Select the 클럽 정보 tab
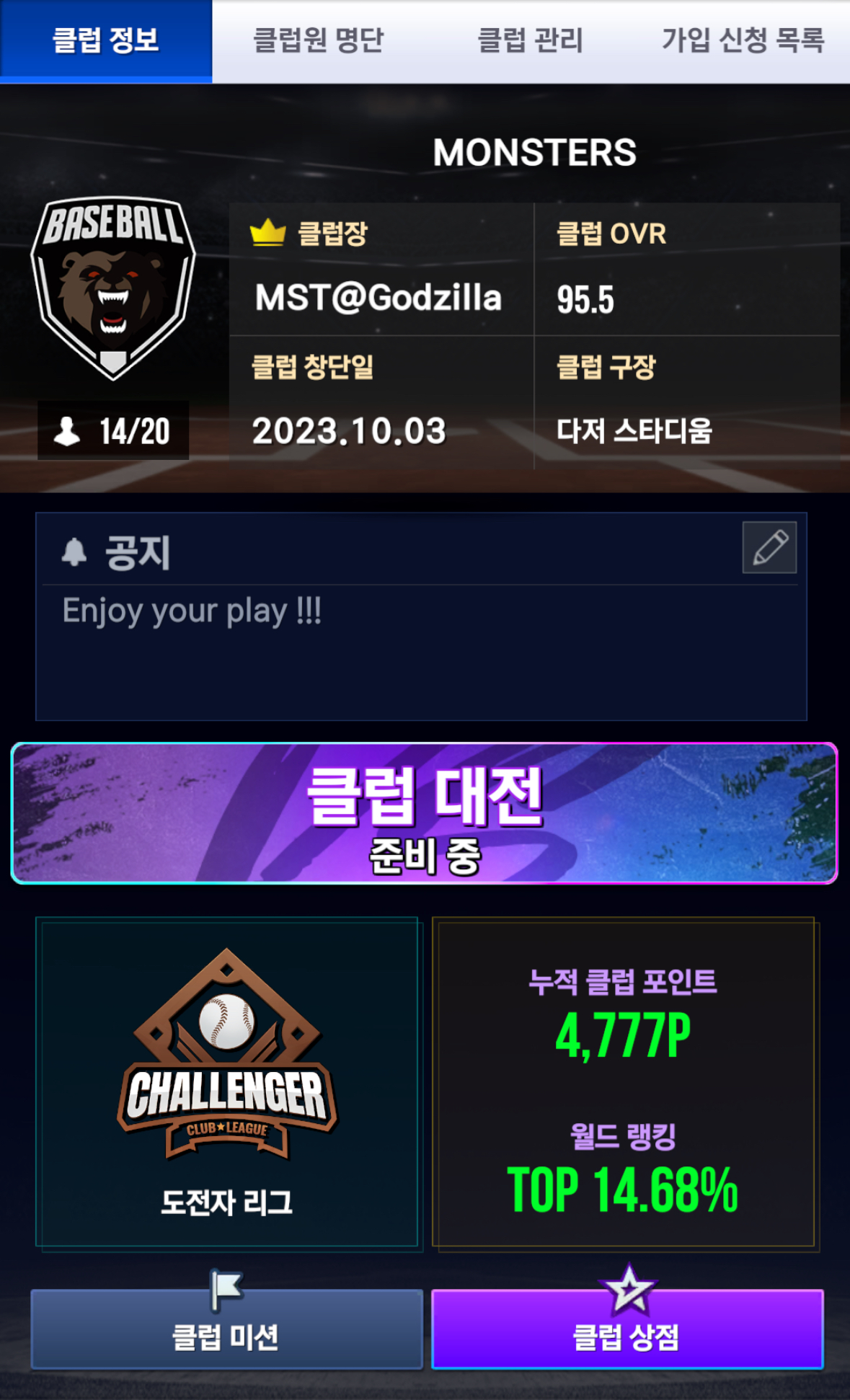This screenshot has height=1400, width=850. [106, 40]
